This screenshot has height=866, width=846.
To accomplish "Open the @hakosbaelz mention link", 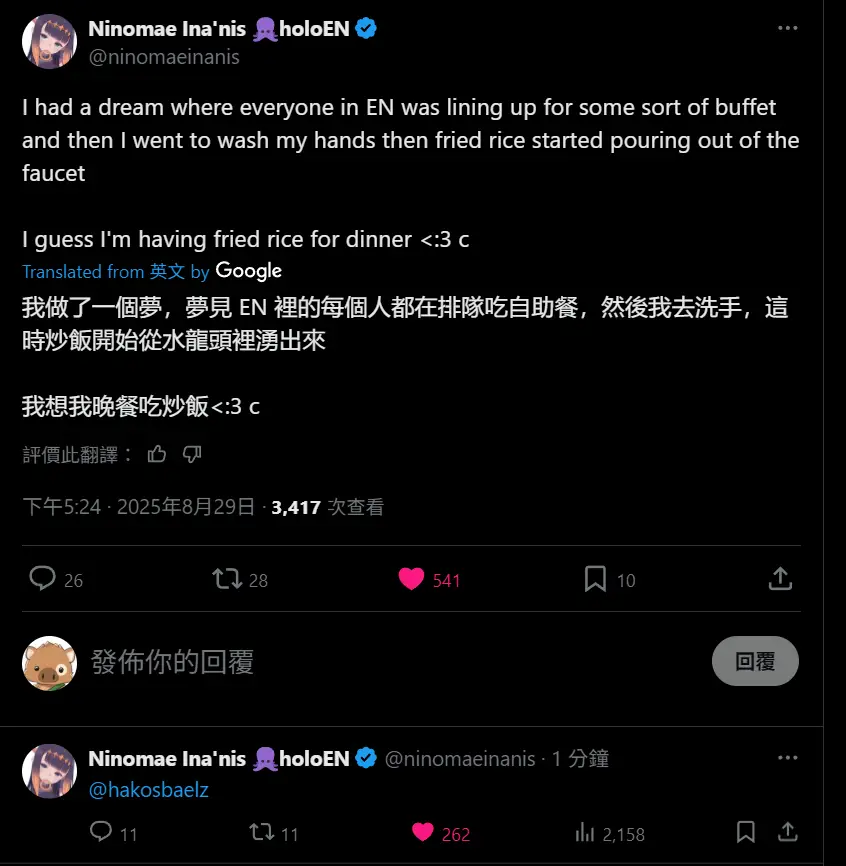I will (149, 790).
